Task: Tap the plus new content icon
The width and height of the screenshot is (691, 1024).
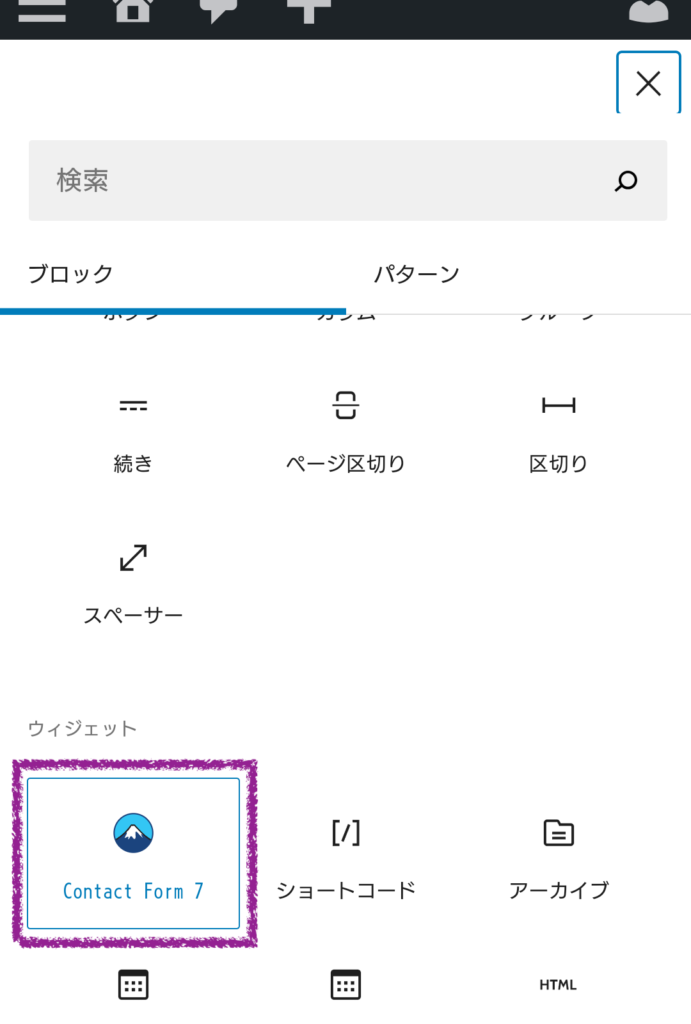Action: click(x=307, y=10)
